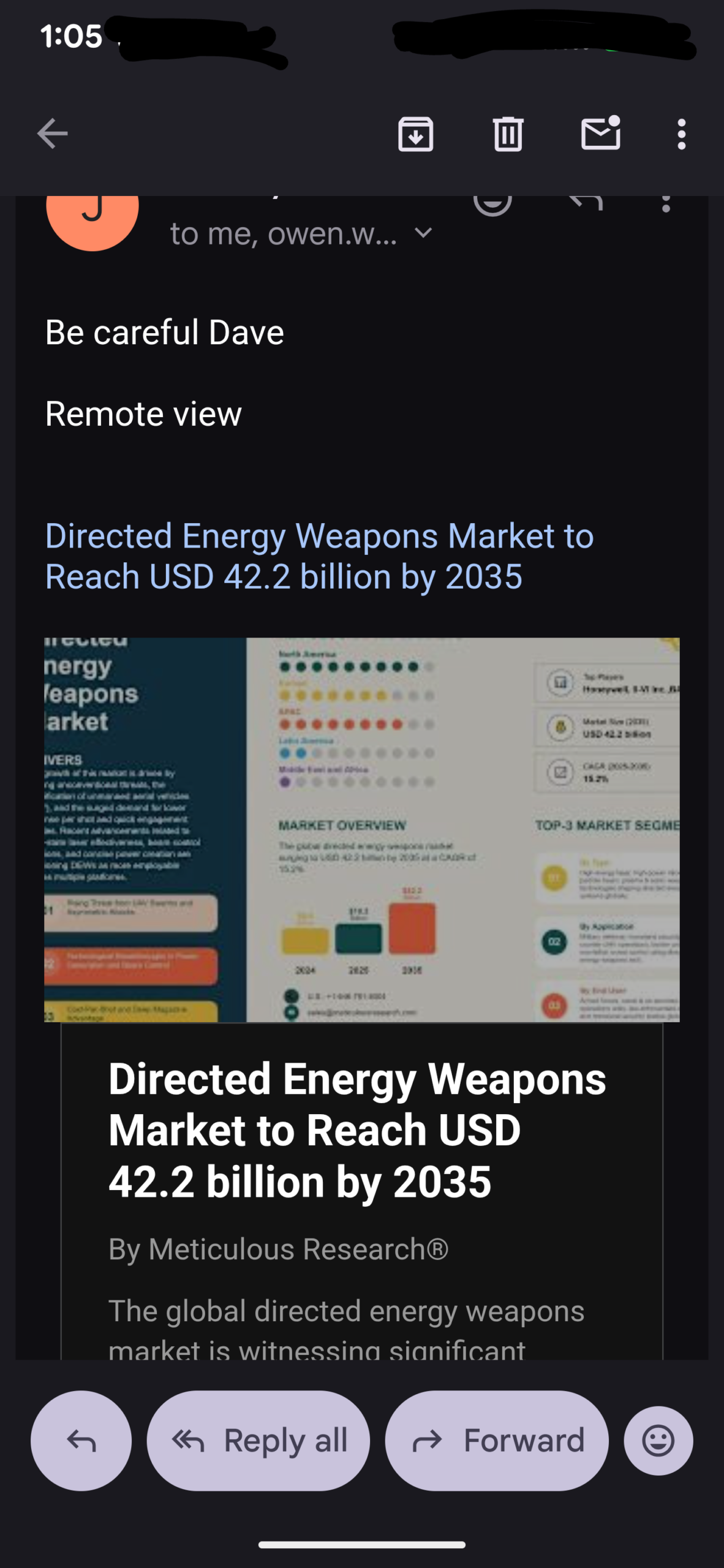Reply to the sender
Viewport: 724px width, 1568px height.
click(81, 1441)
